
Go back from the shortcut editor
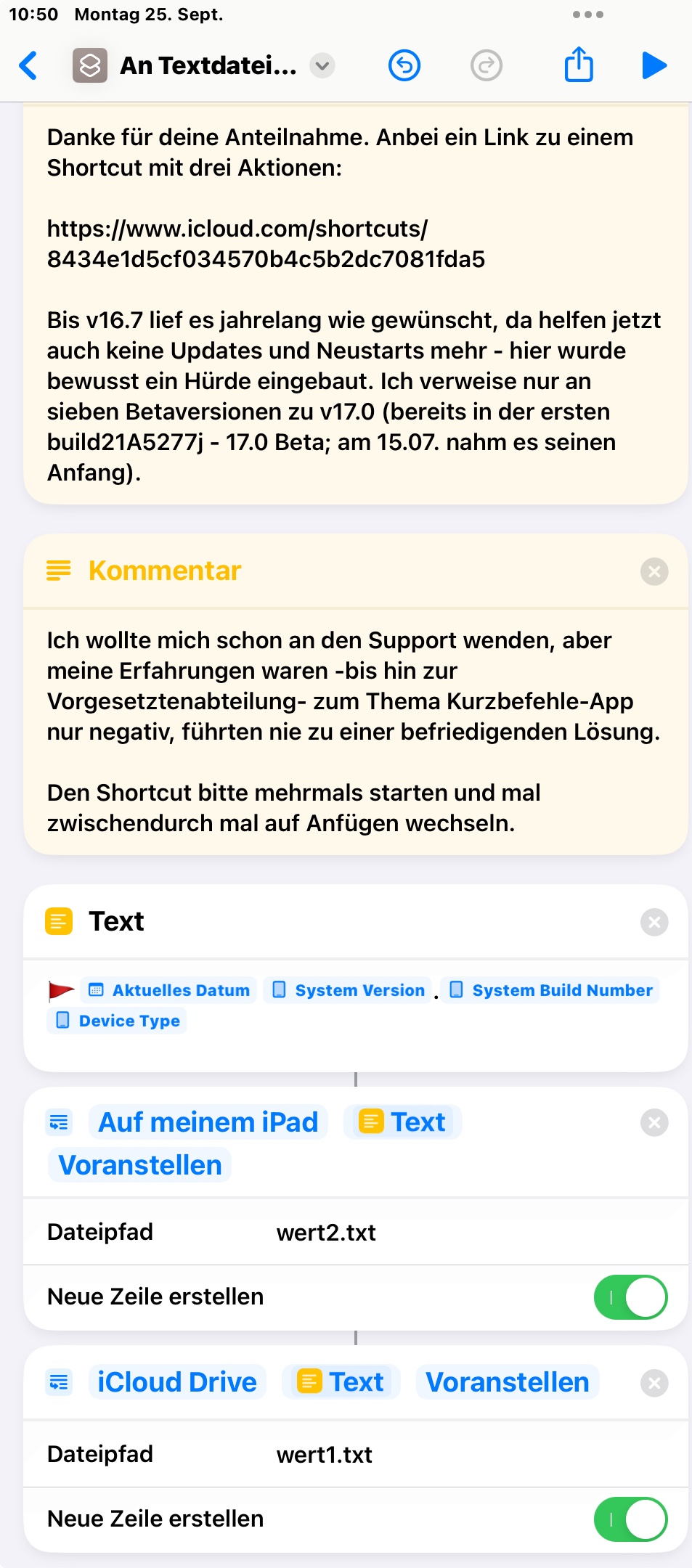(28, 65)
